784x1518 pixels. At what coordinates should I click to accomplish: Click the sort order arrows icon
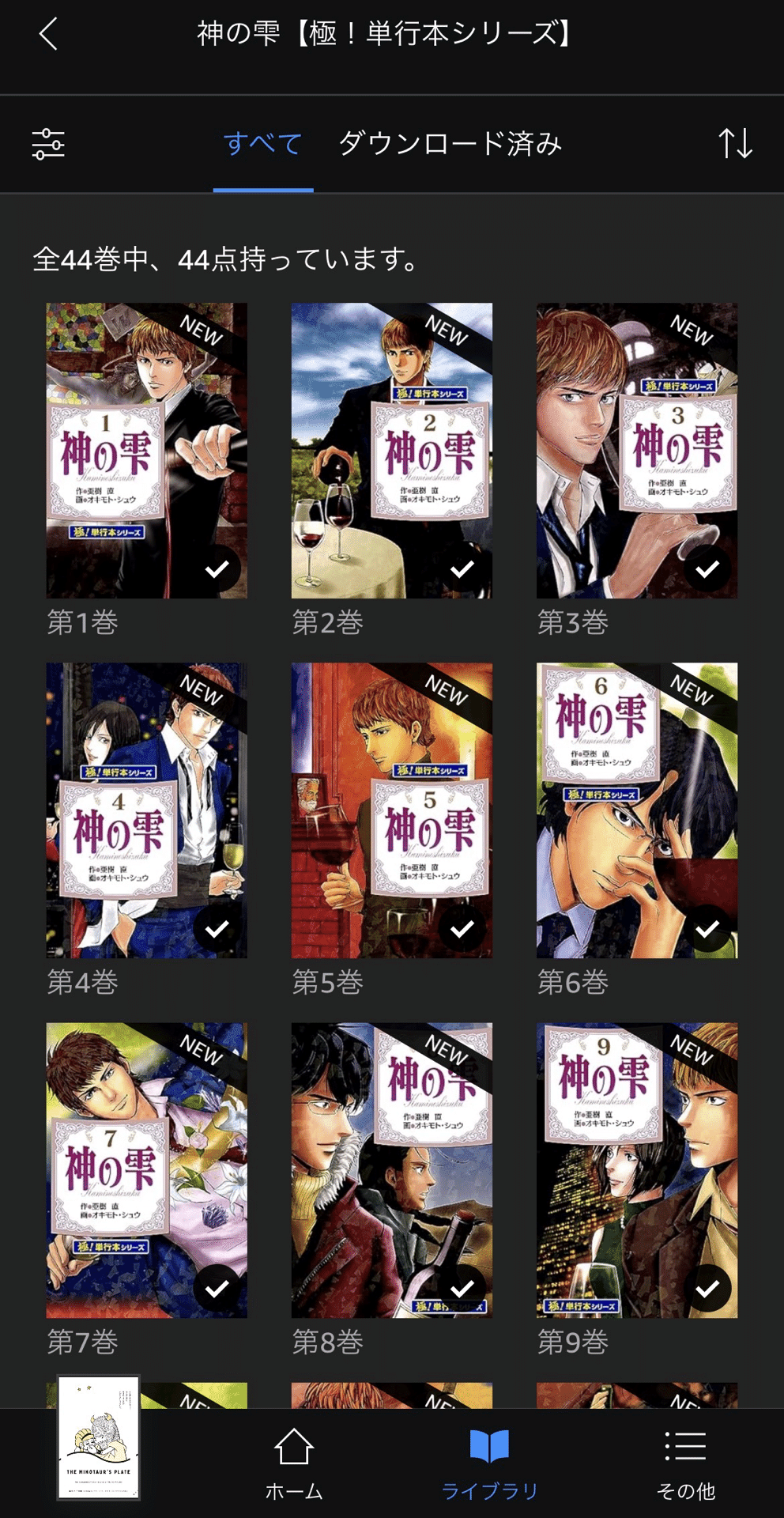pyautogui.click(x=737, y=145)
